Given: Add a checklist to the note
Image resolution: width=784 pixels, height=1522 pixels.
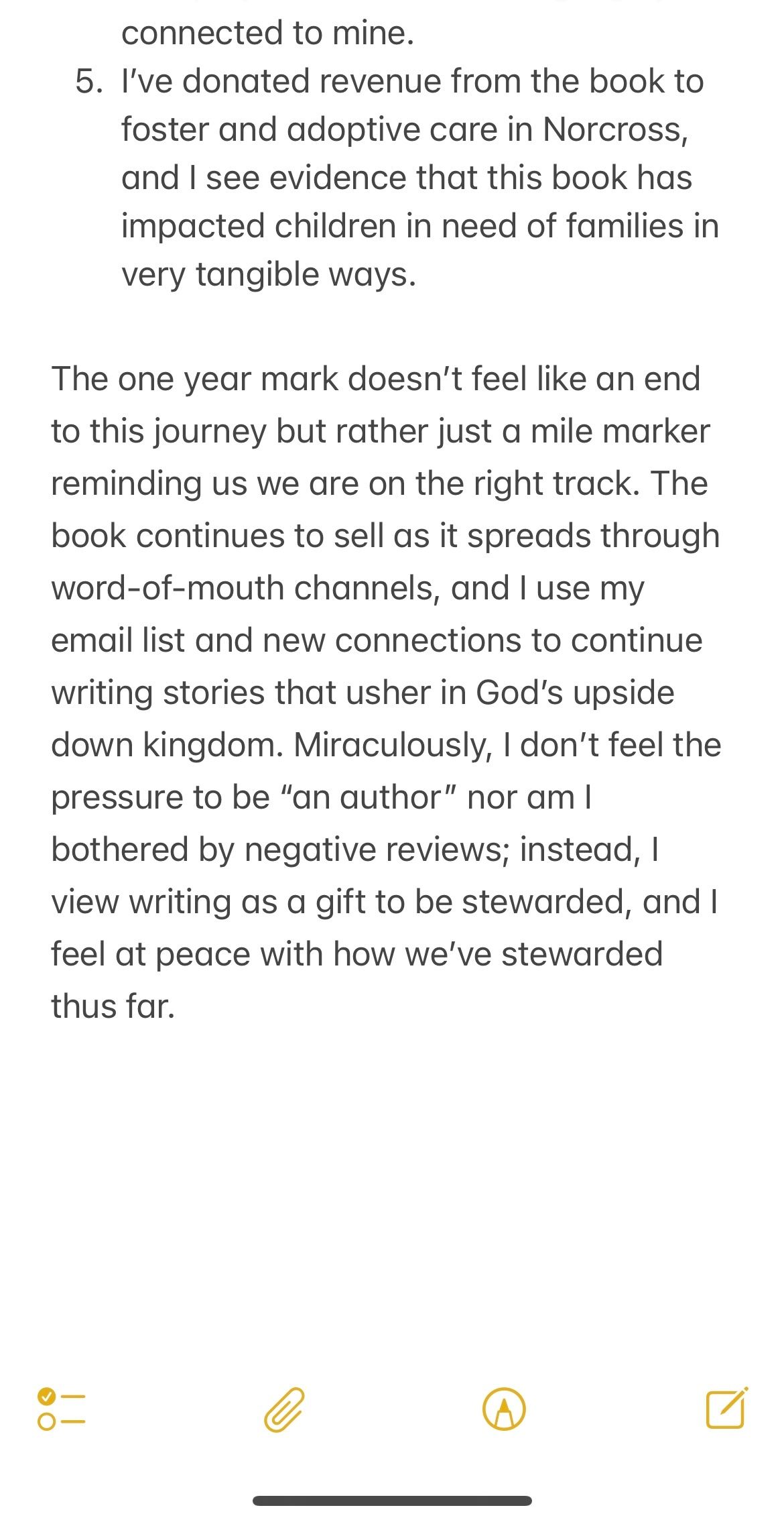Looking at the screenshot, I should [x=62, y=1409].
